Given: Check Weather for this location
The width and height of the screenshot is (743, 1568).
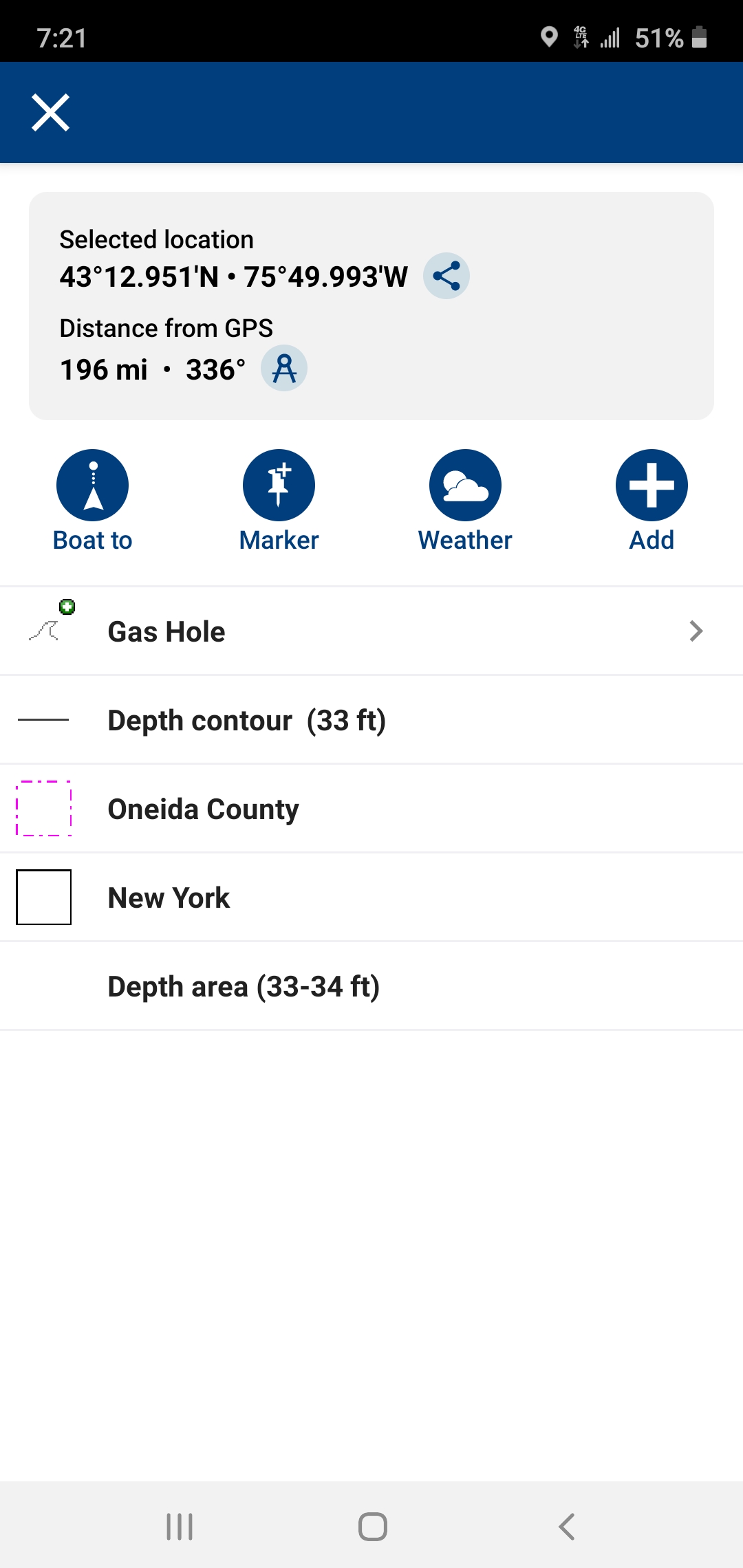Looking at the screenshot, I should pyautogui.click(x=465, y=501).
